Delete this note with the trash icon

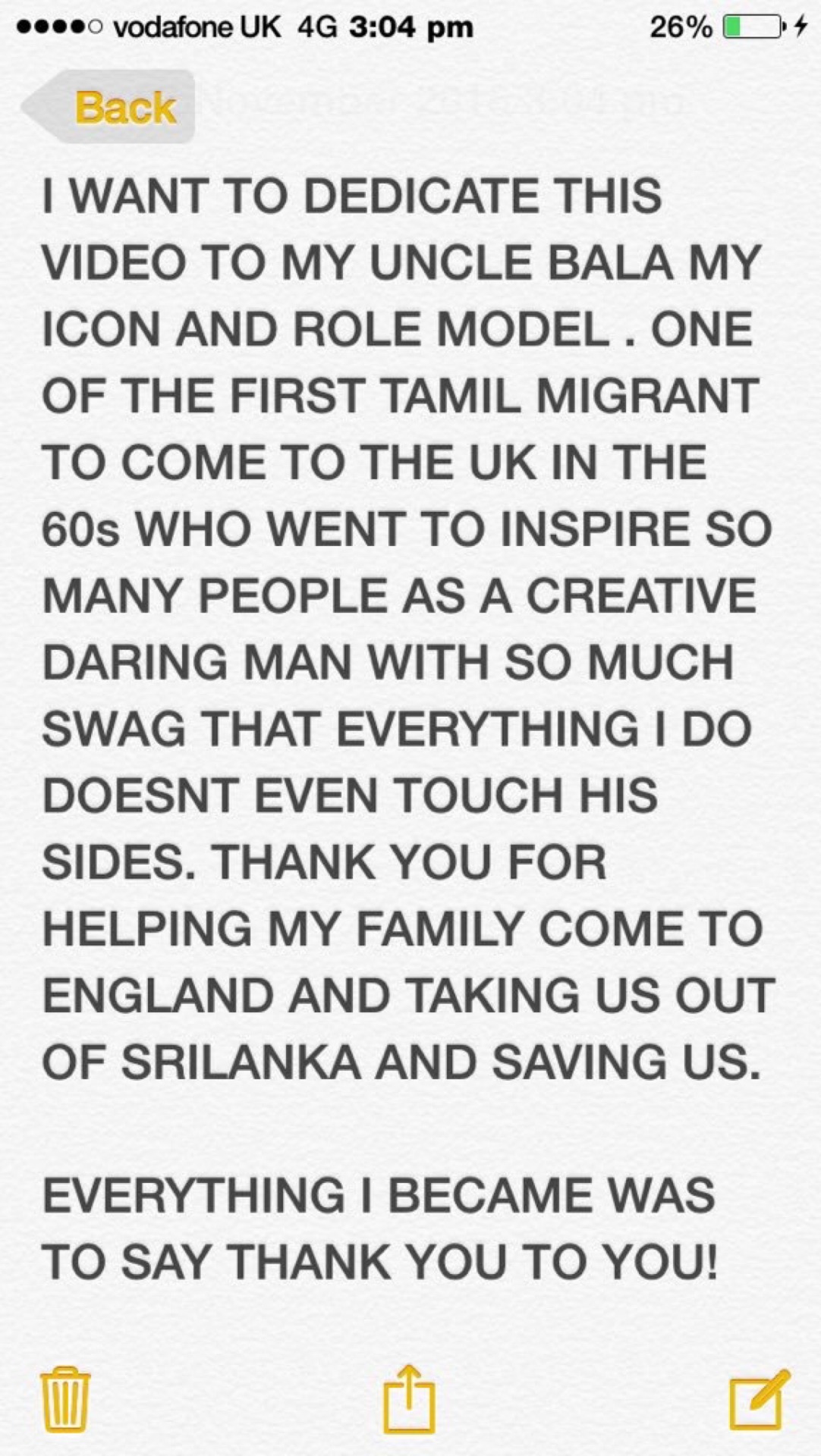tap(64, 1398)
